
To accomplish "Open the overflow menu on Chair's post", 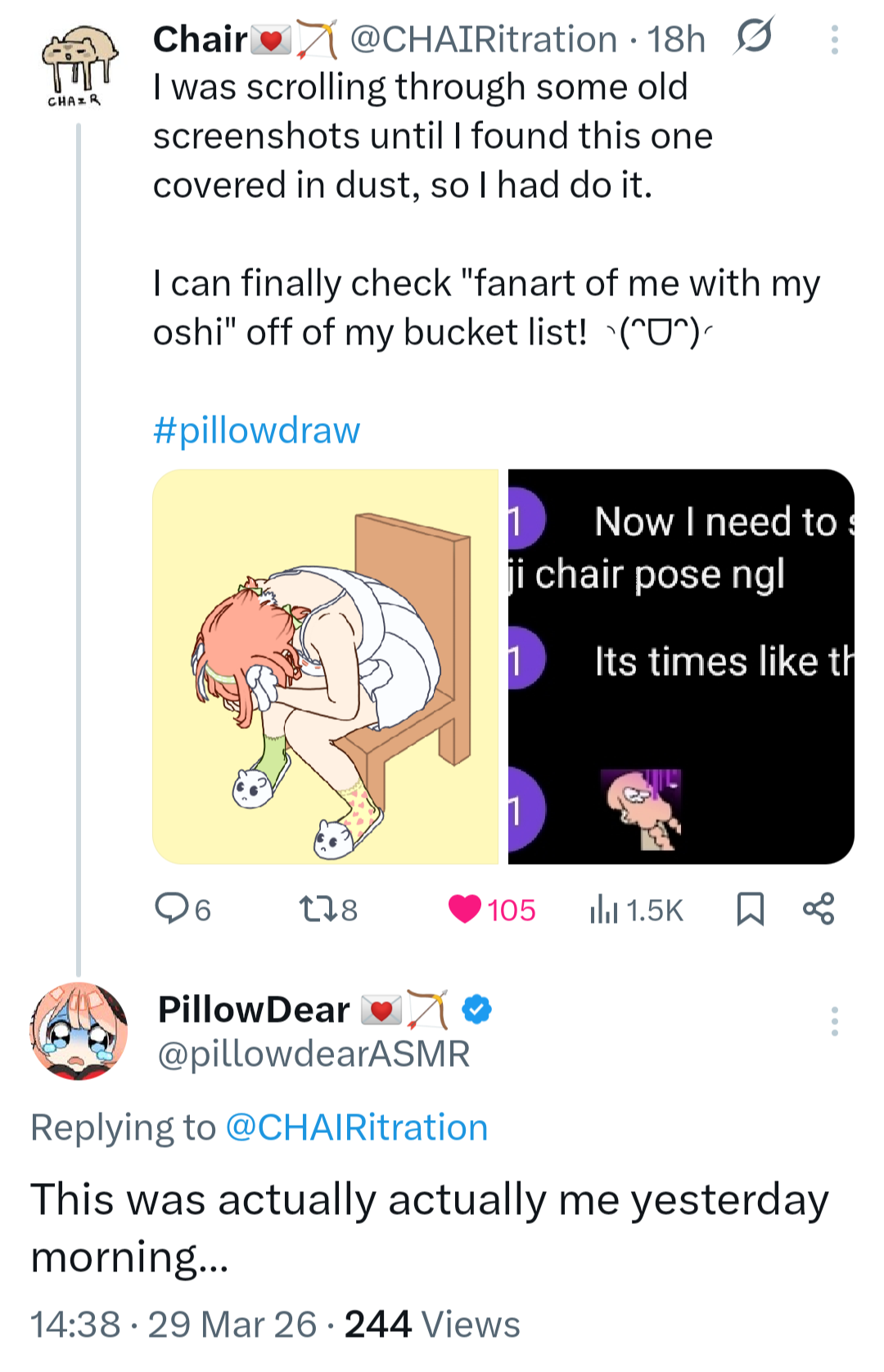I will coord(834,39).
